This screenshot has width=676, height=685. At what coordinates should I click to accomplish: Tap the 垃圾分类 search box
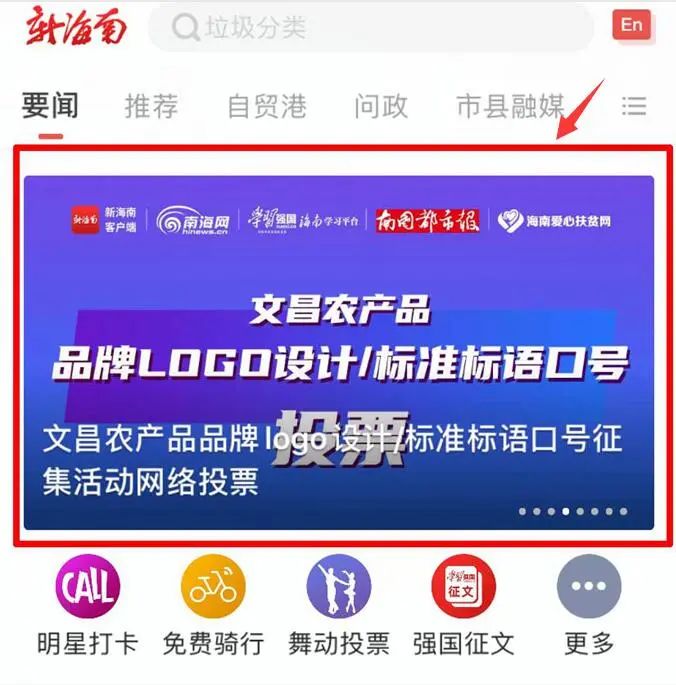pyautogui.click(x=370, y=28)
